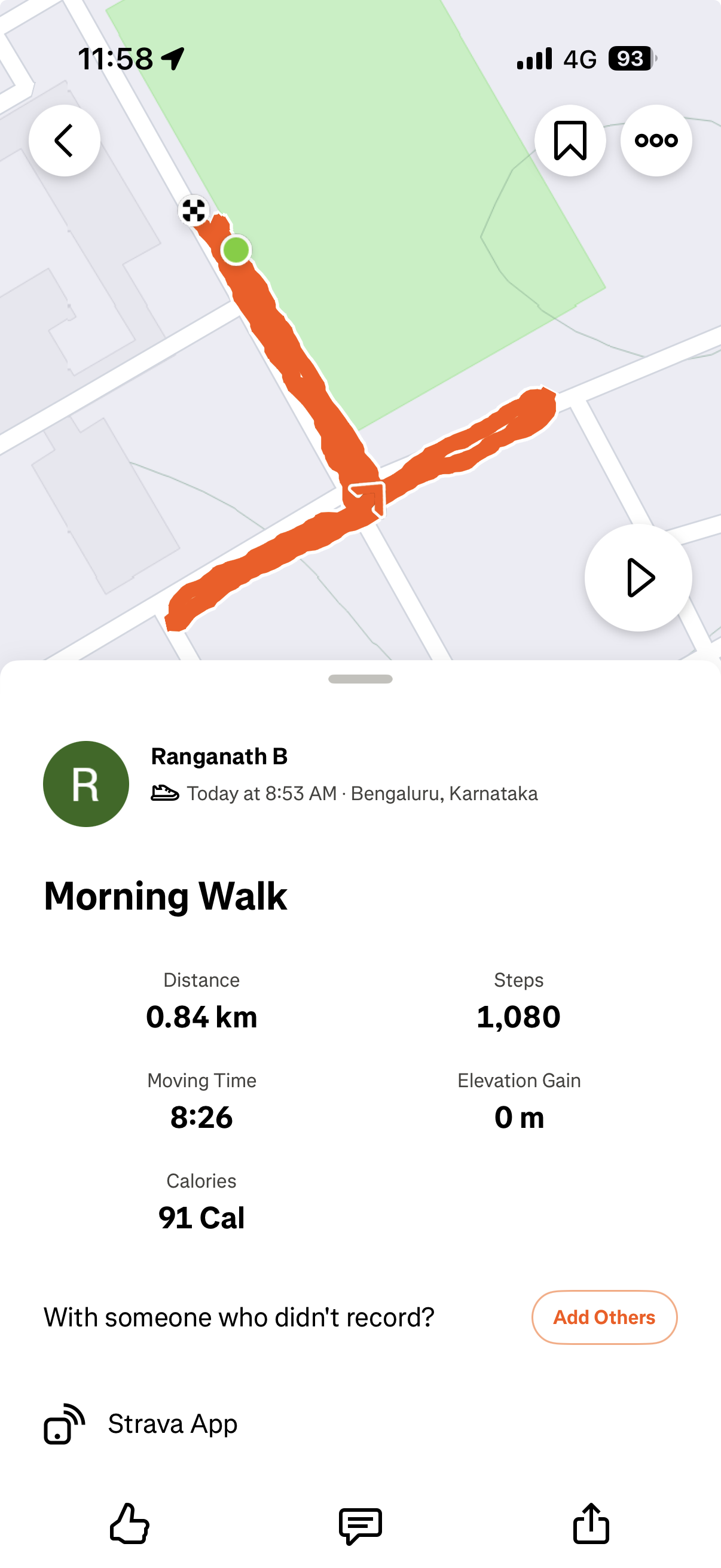Go back using the arrow button

tap(65, 141)
